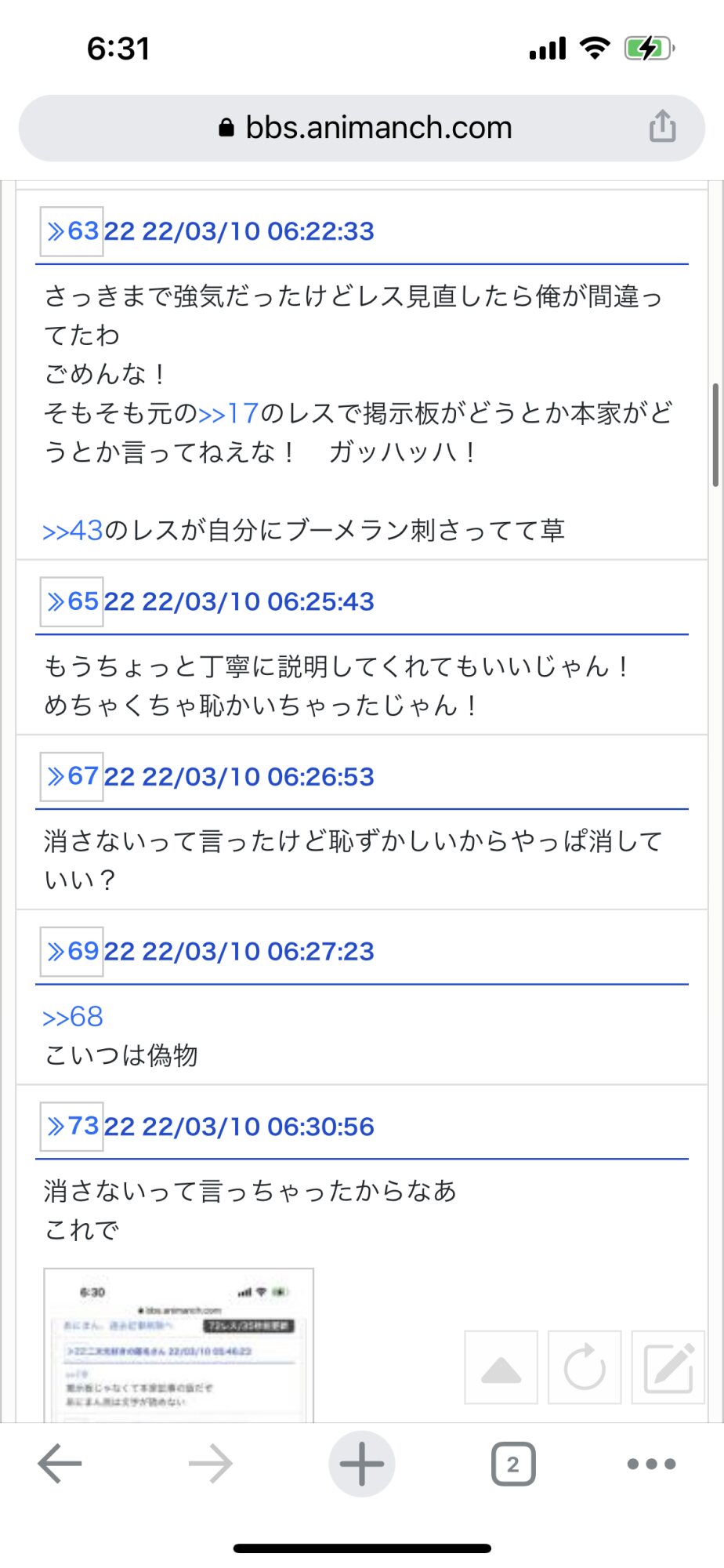Viewport: 724px width, 1568px height.
Task: Tap the >>67 reply number button
Action: tap(72, 776)
